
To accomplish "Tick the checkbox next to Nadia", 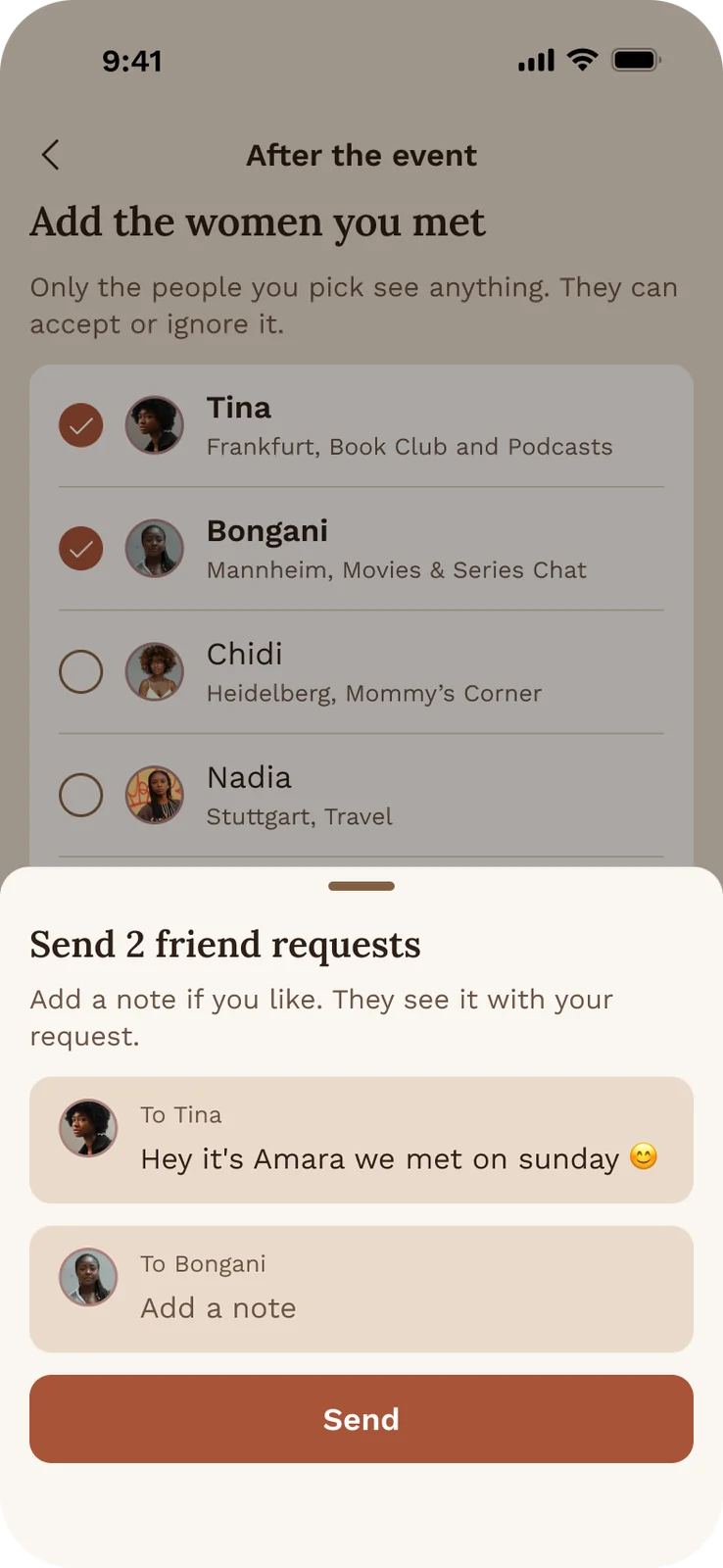I will pyautogui.click(x=81, y=796).
